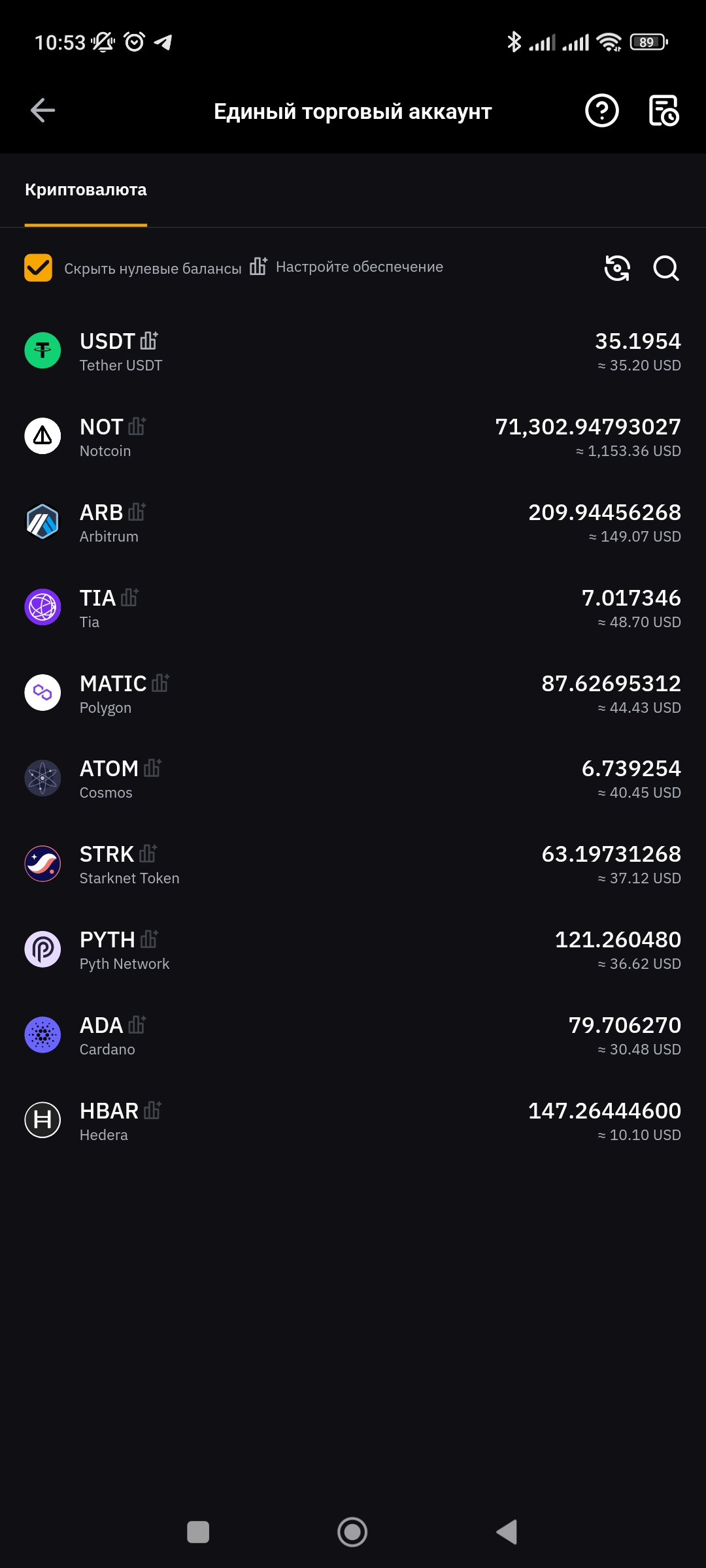Go back using the top-left arrow
706x1568 pixels.
pos(43,110)
